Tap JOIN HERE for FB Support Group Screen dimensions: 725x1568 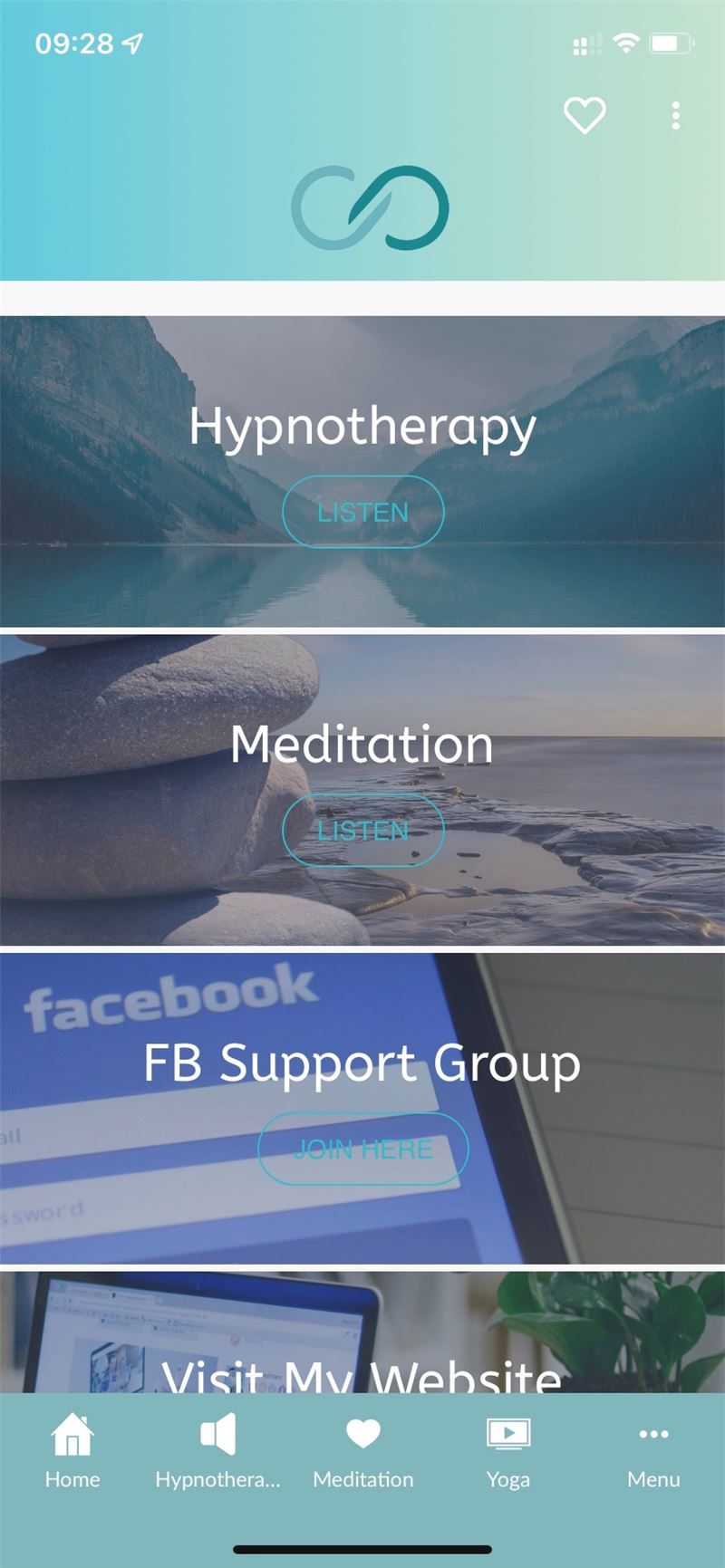tap(362, 1149)
